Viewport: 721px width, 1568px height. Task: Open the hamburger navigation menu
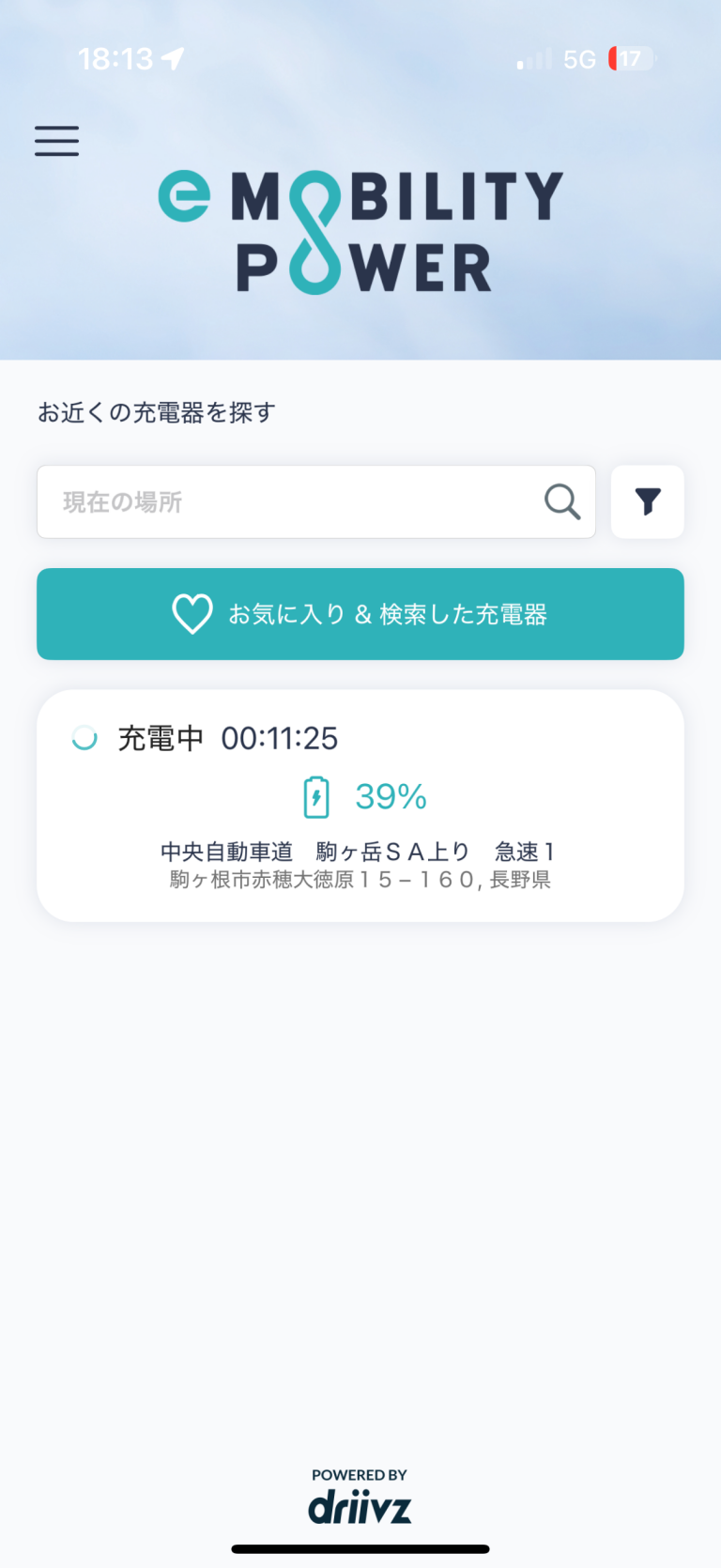(x=56, y=141)
